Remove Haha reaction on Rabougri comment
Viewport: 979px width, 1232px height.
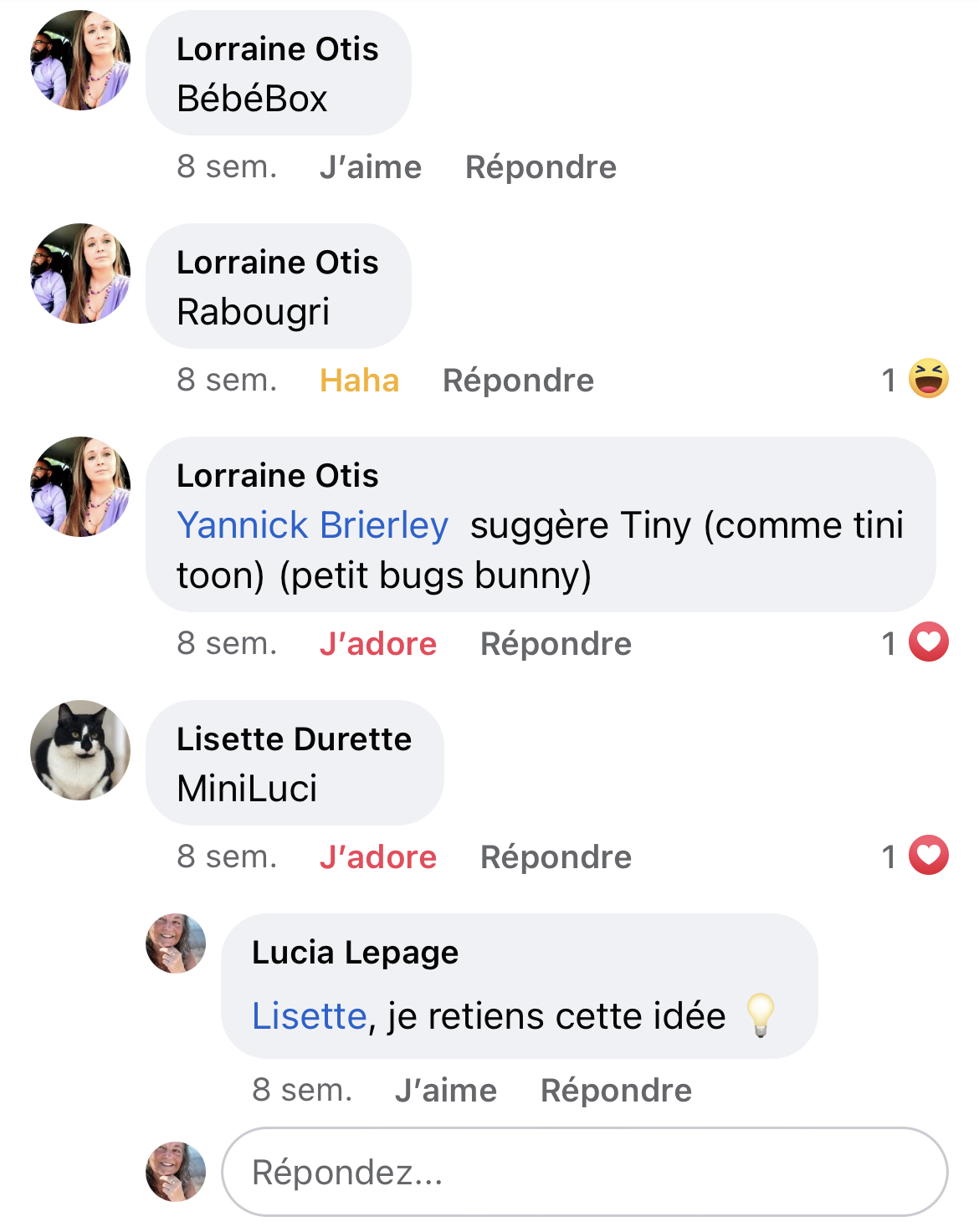[x=359, y=381]
